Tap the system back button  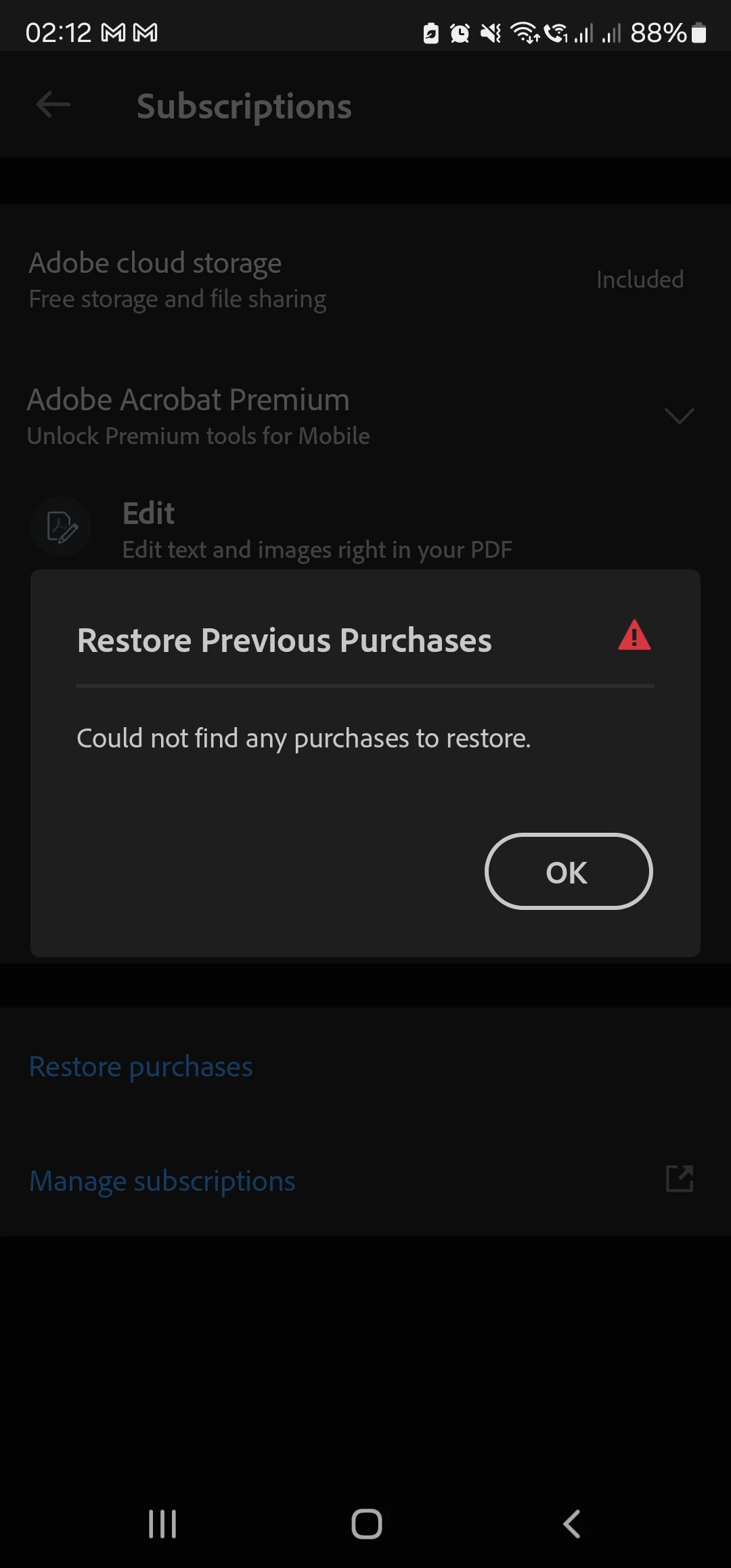pyautogui.click(x=572, y=1524)
